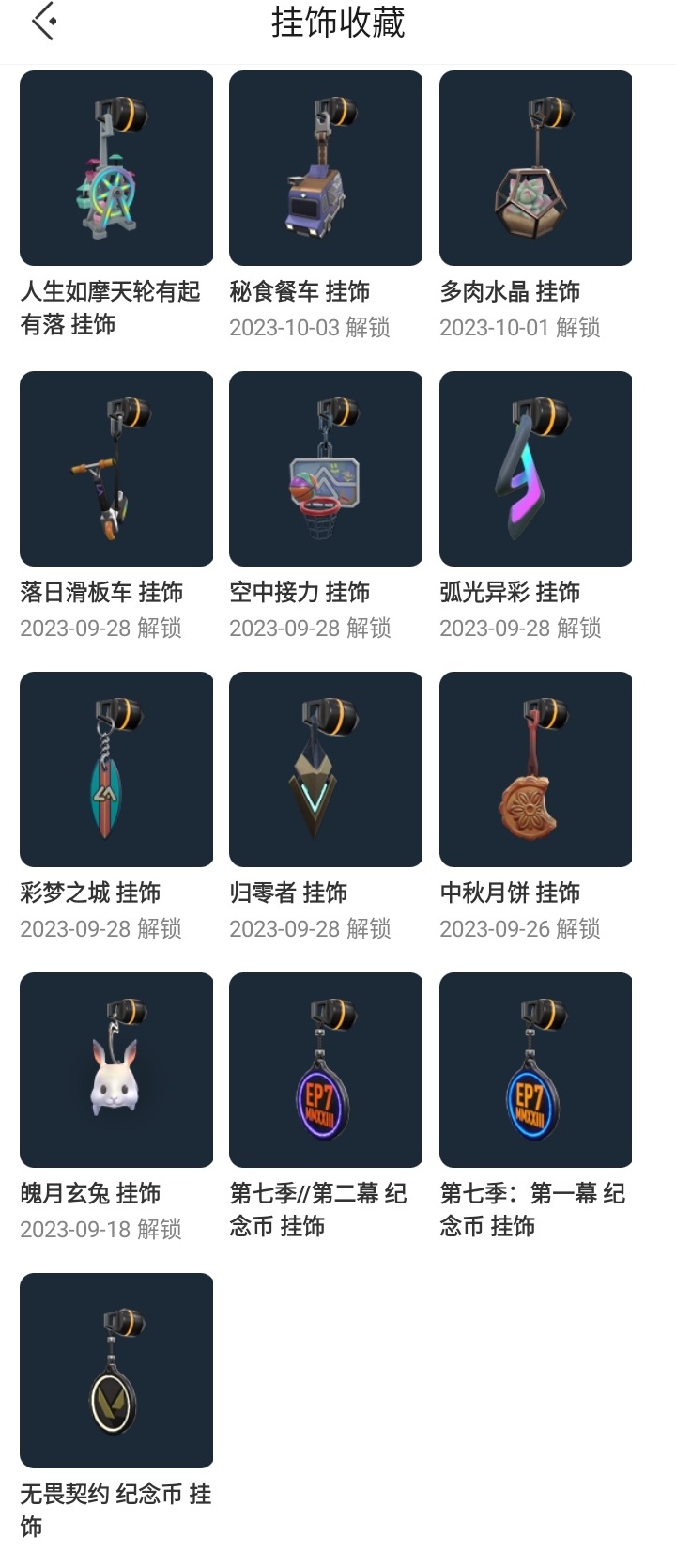Open 第七季//第二幕 纪念币 挂饰
The image size is (676, 1568).
[326, 1070]
